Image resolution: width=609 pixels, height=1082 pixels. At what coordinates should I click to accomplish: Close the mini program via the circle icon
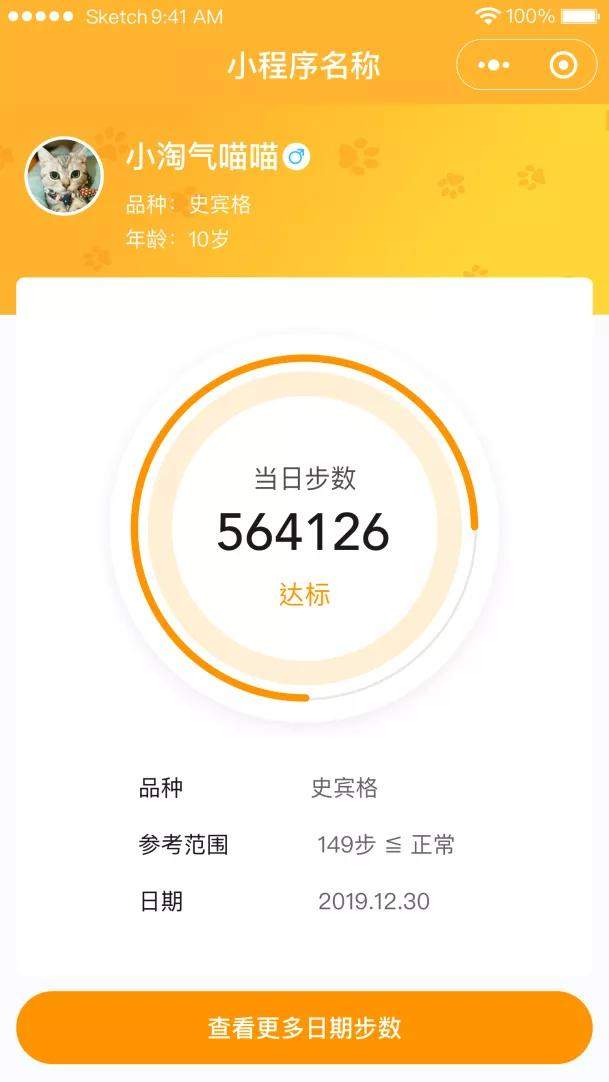(x=563, y=66)
